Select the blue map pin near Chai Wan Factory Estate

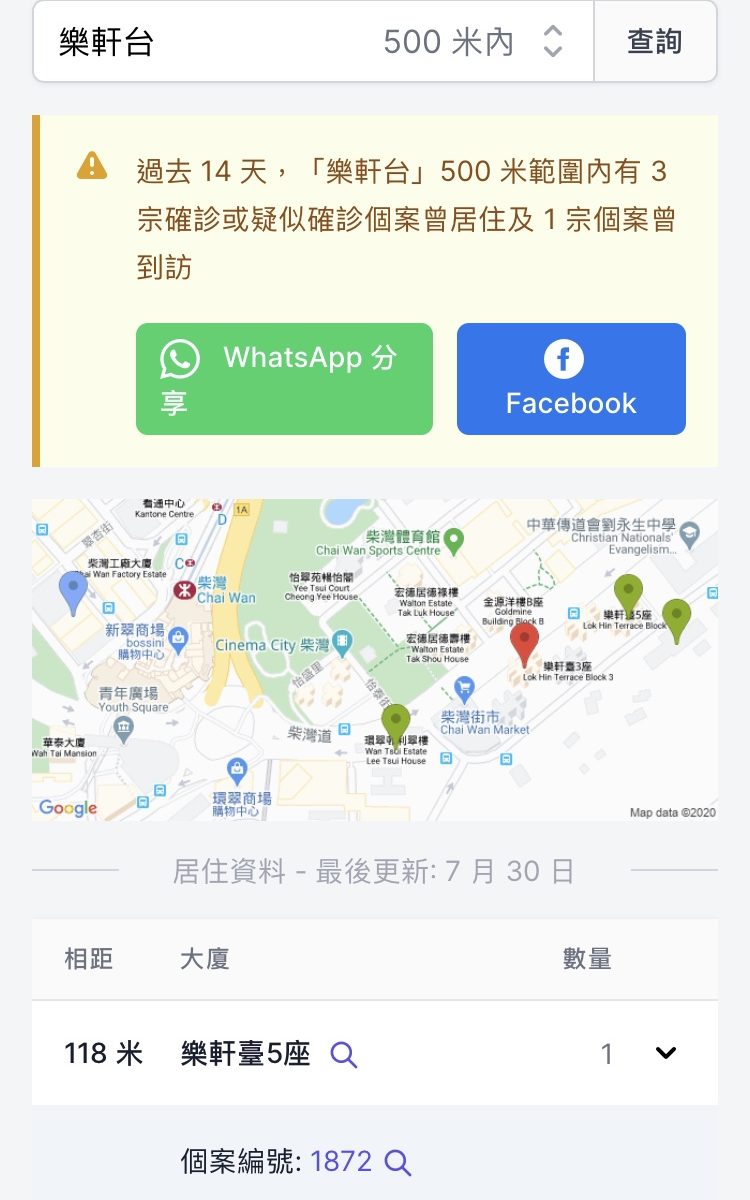click(73, 592)
